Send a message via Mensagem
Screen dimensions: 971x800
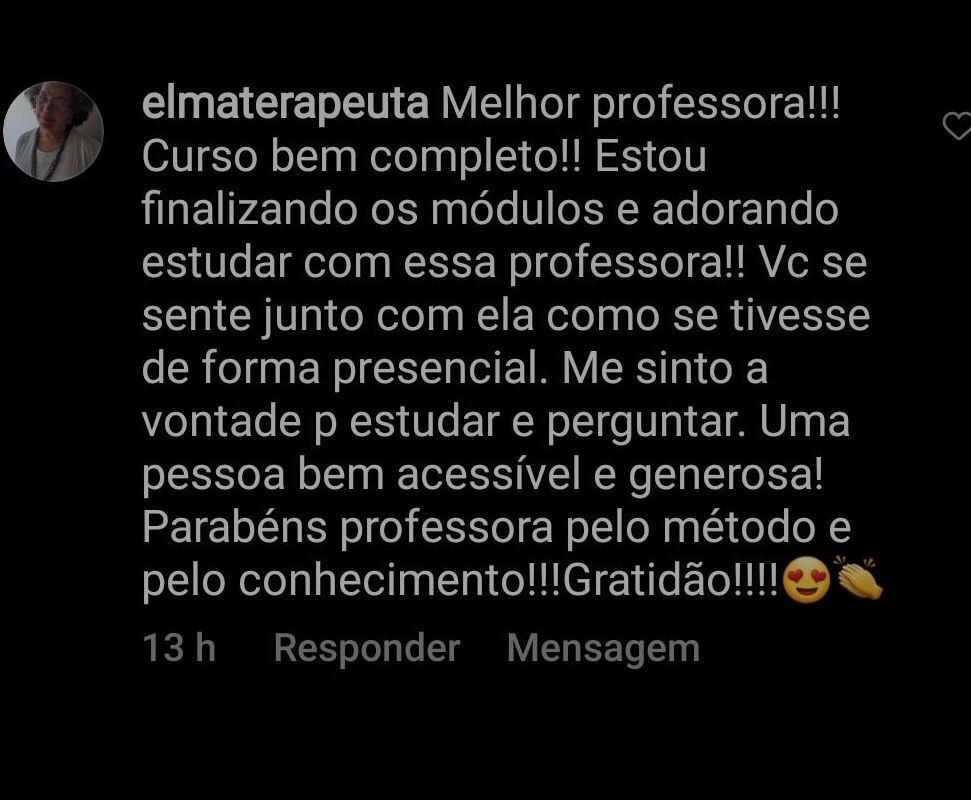click(603, 648)
